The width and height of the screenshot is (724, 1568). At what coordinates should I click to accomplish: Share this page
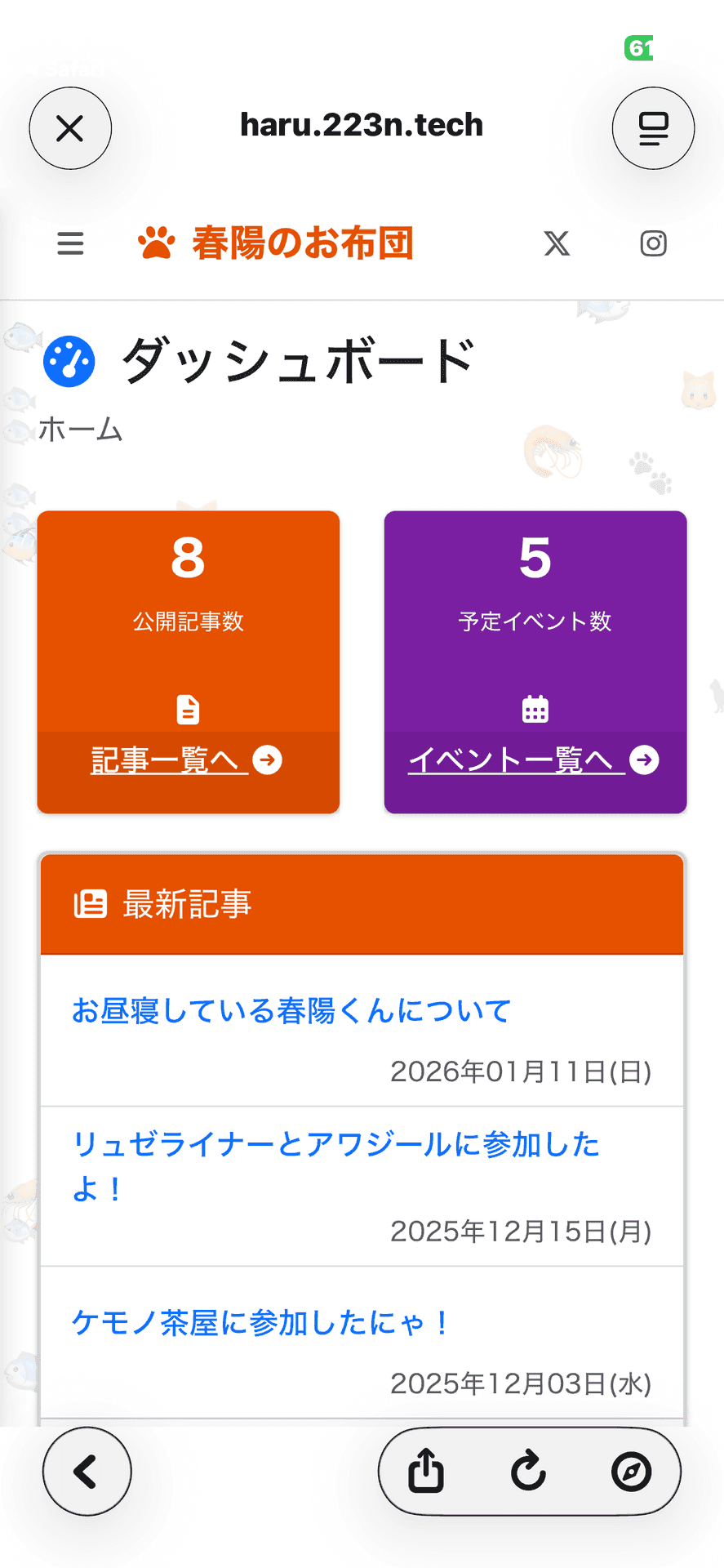[426, 1472]
